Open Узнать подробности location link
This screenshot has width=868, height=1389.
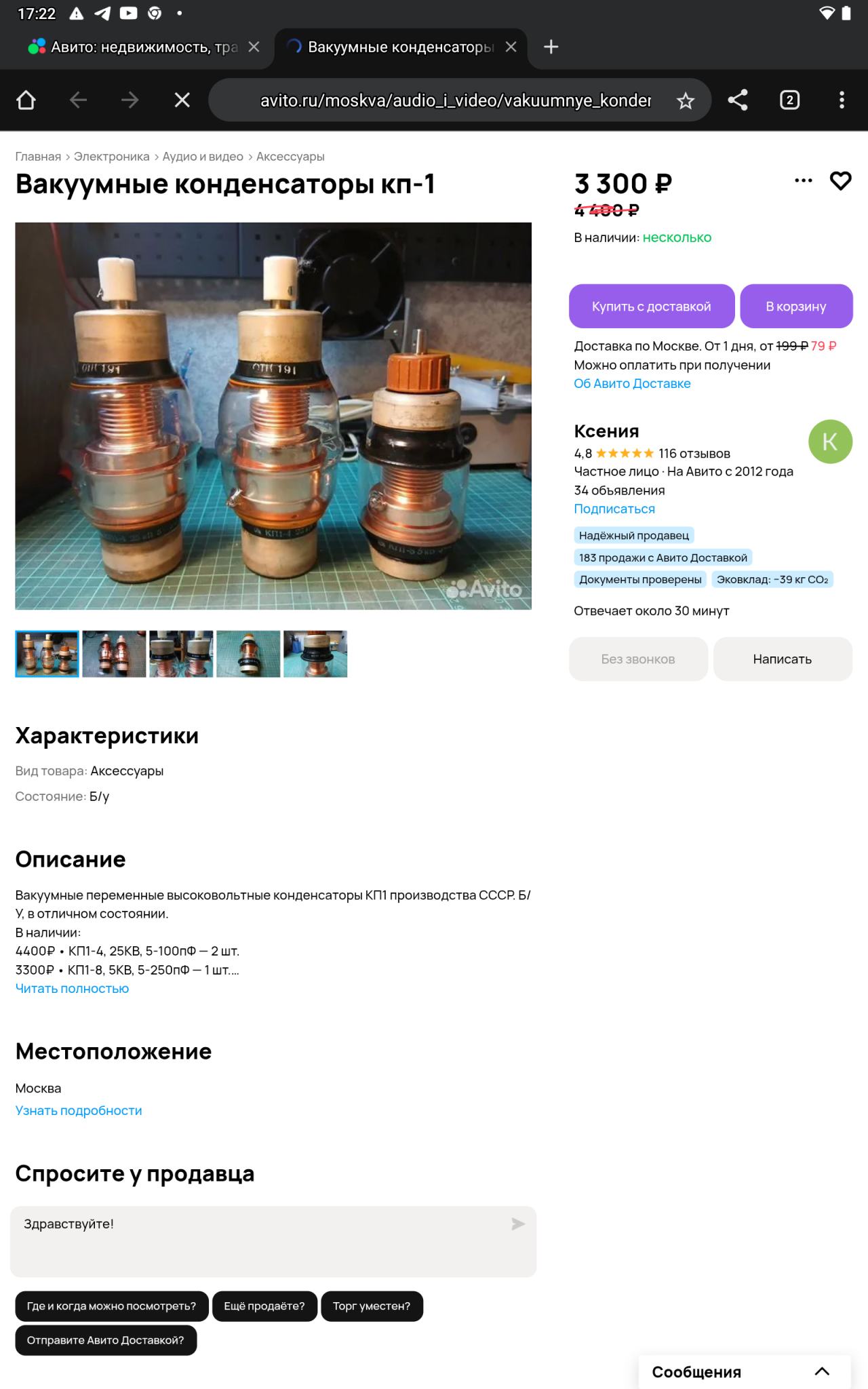[x=79, y=1110]
